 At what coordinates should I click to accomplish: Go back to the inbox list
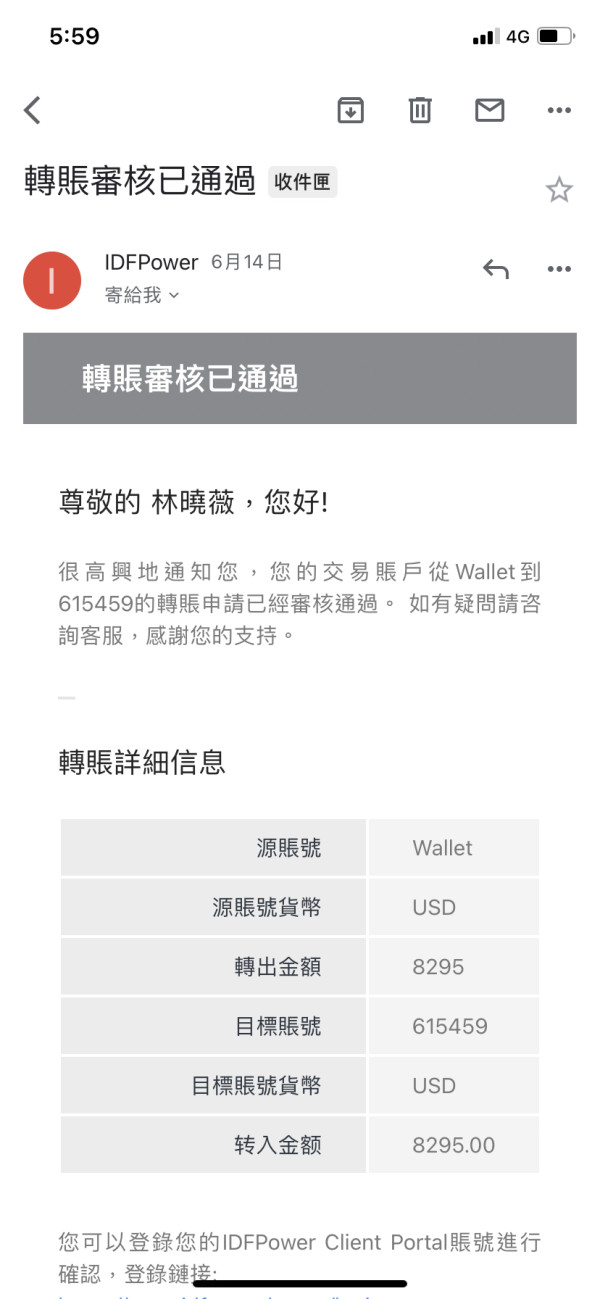33,110
